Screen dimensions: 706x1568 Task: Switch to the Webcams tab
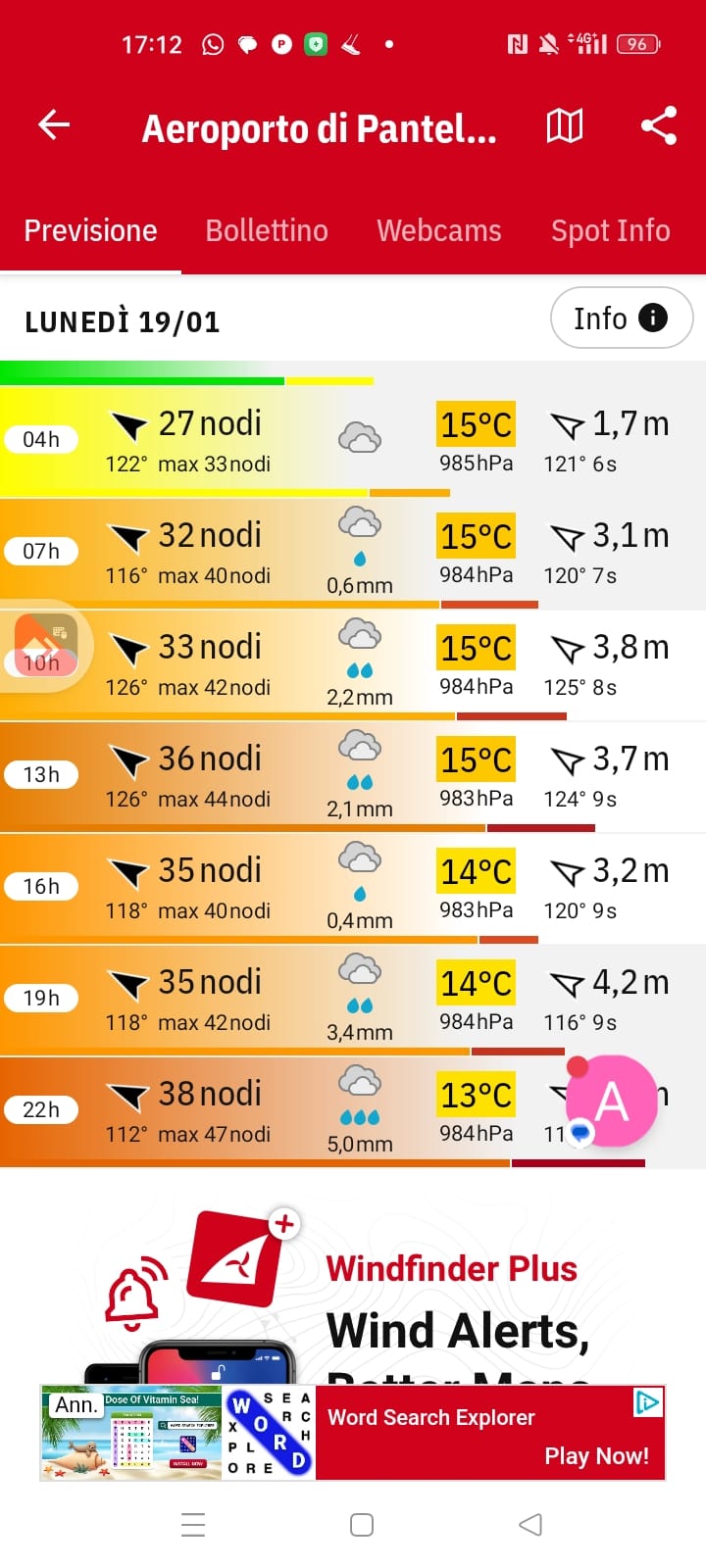click(x=438, y=230)
